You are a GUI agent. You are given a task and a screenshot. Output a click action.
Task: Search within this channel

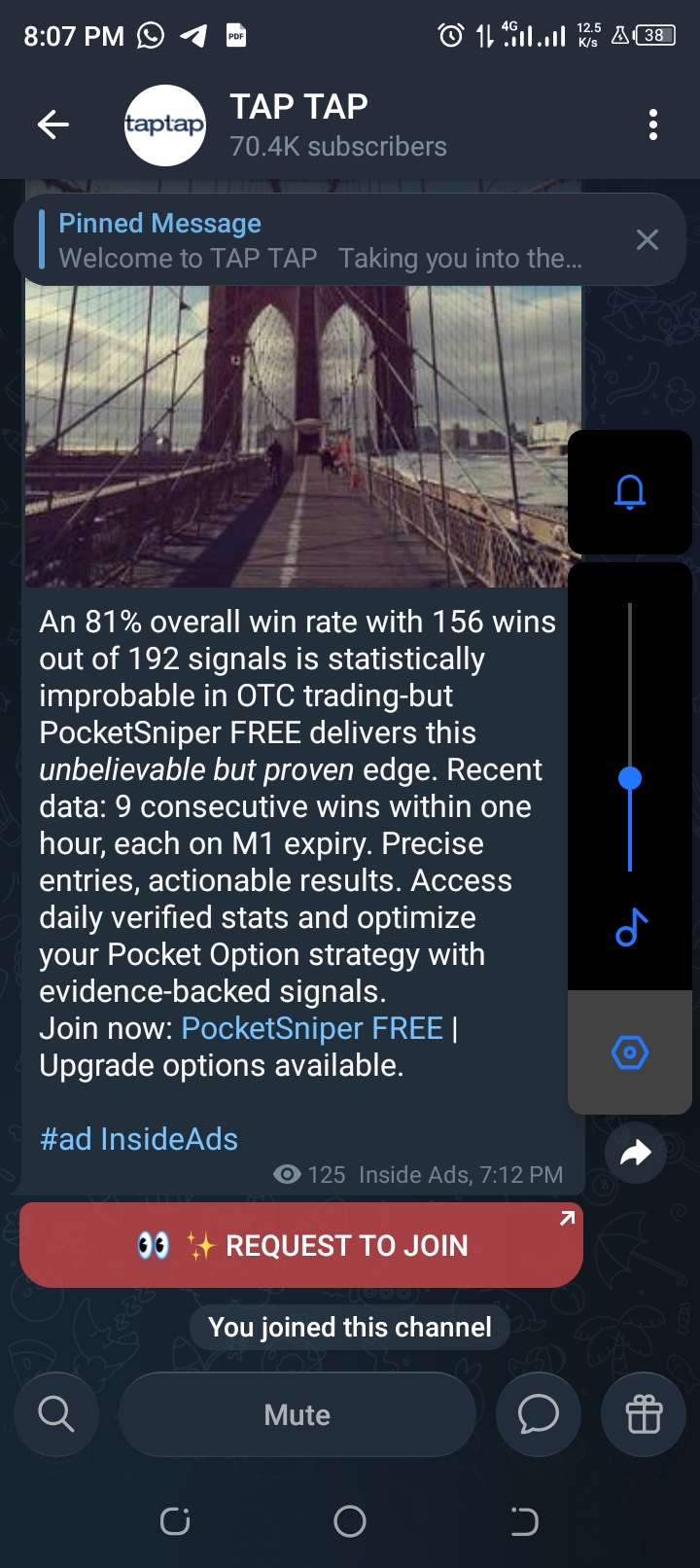point(55,1414)
